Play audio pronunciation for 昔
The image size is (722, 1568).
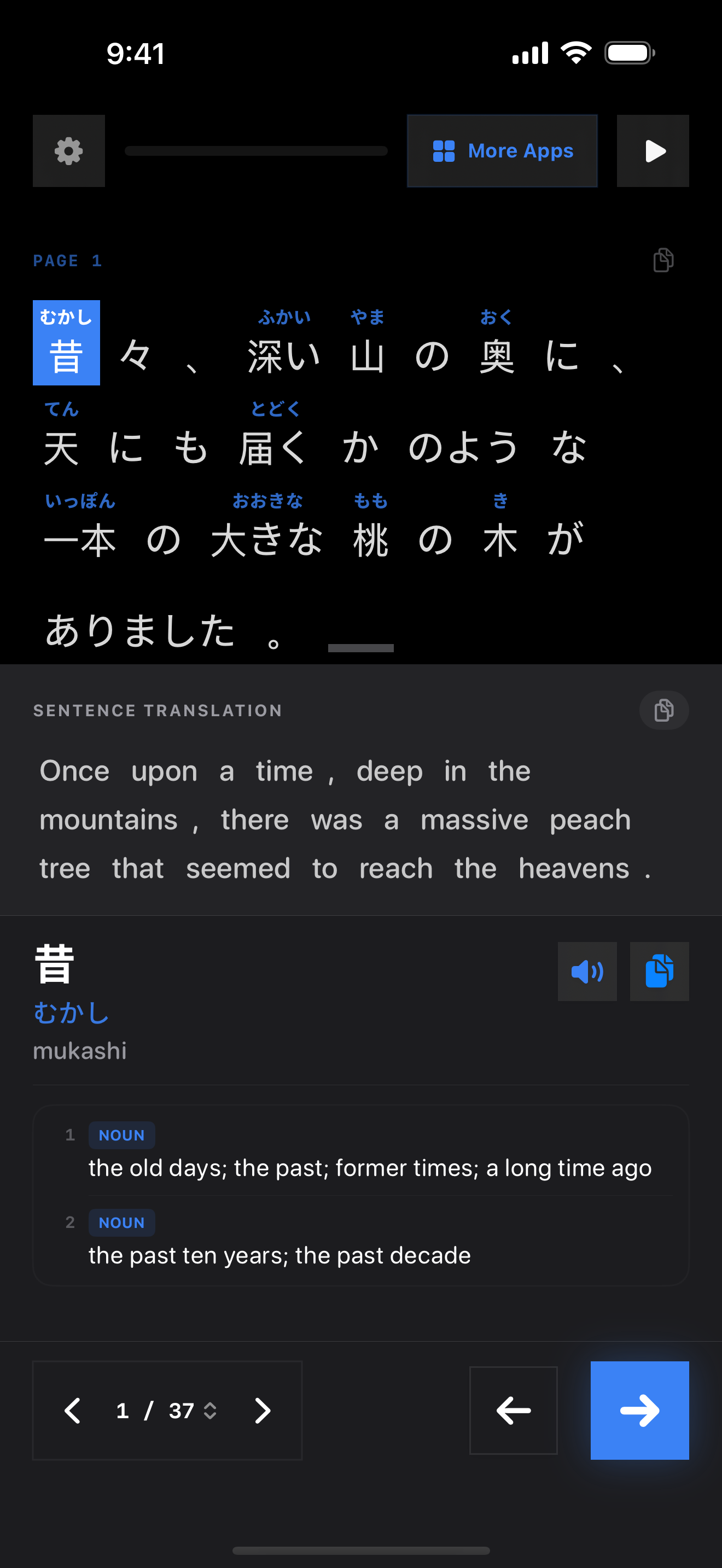587,972
